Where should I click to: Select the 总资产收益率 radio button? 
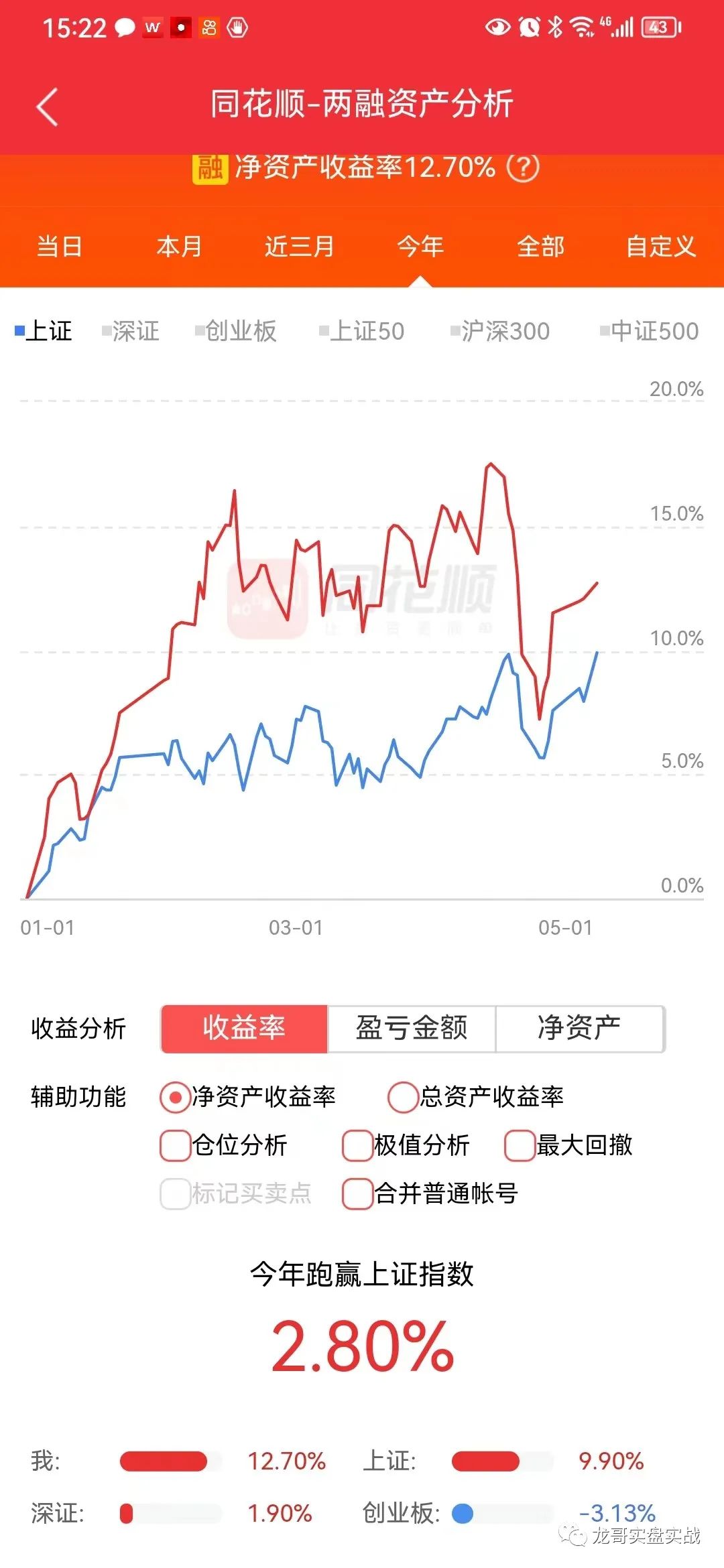(402, 1098)
